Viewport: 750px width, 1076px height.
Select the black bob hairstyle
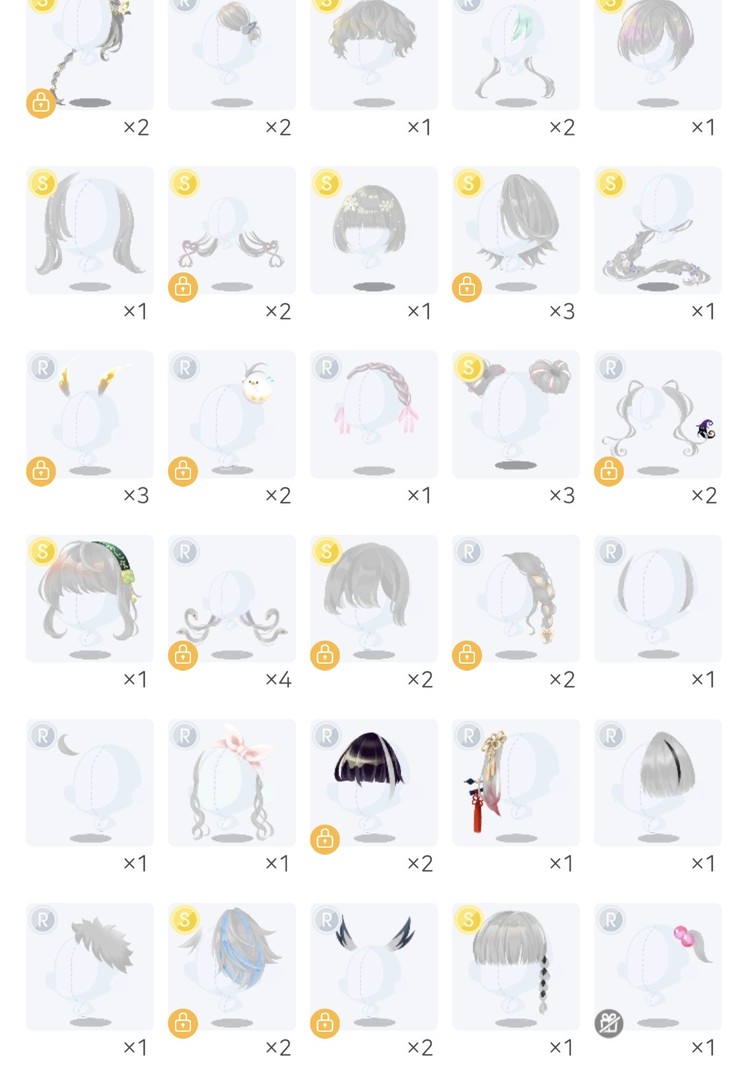pos(373,782)
